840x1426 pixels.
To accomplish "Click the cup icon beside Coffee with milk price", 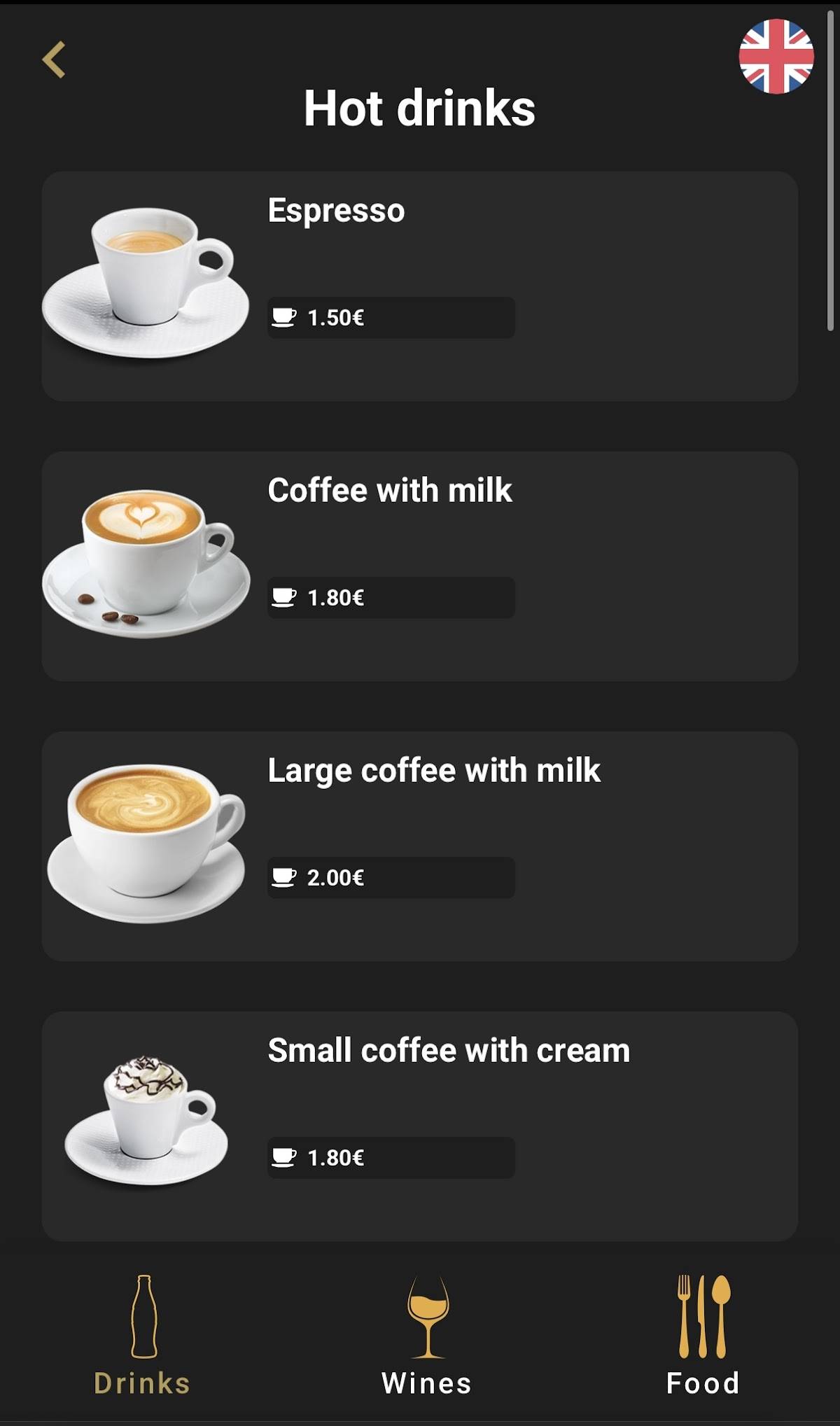I will pos(284,599).
